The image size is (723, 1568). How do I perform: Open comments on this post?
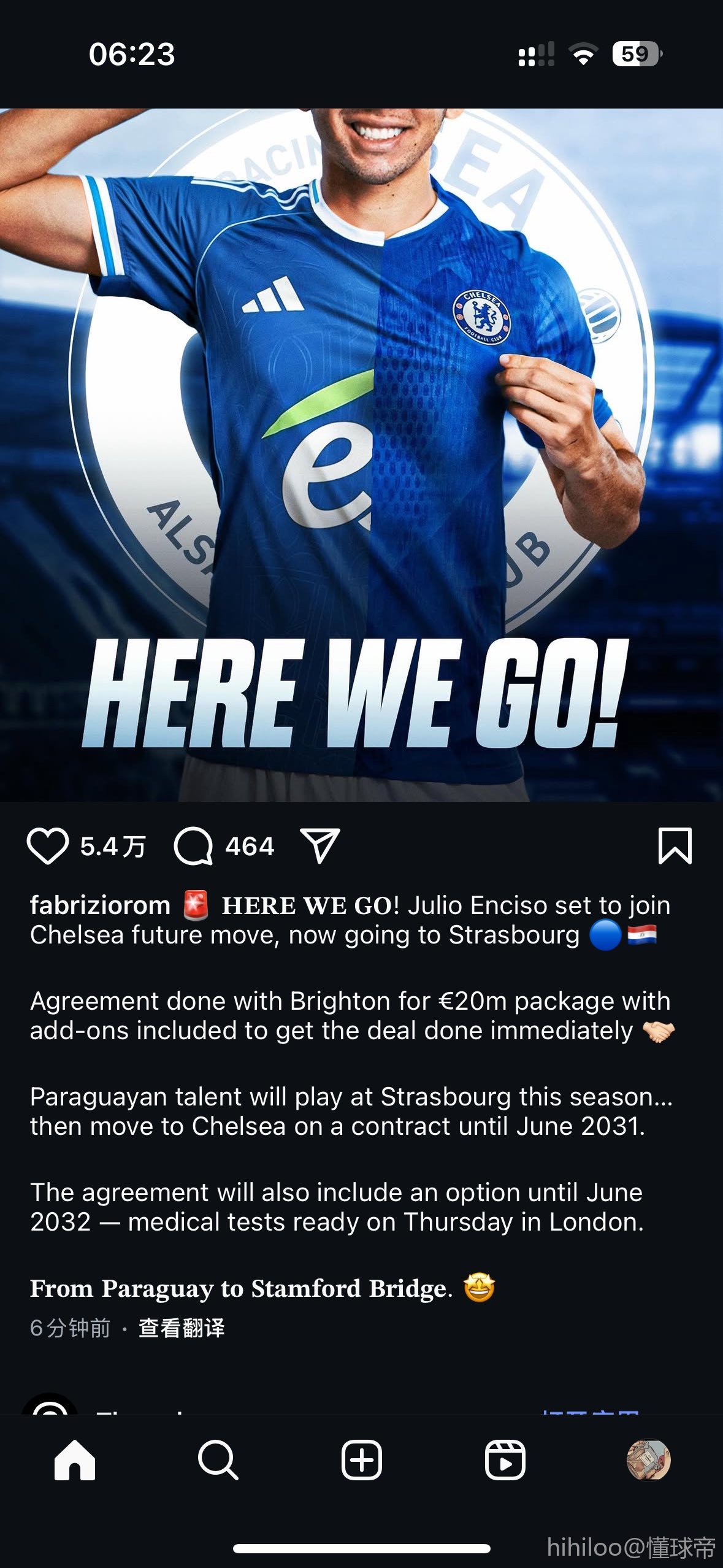click(194, 847)
